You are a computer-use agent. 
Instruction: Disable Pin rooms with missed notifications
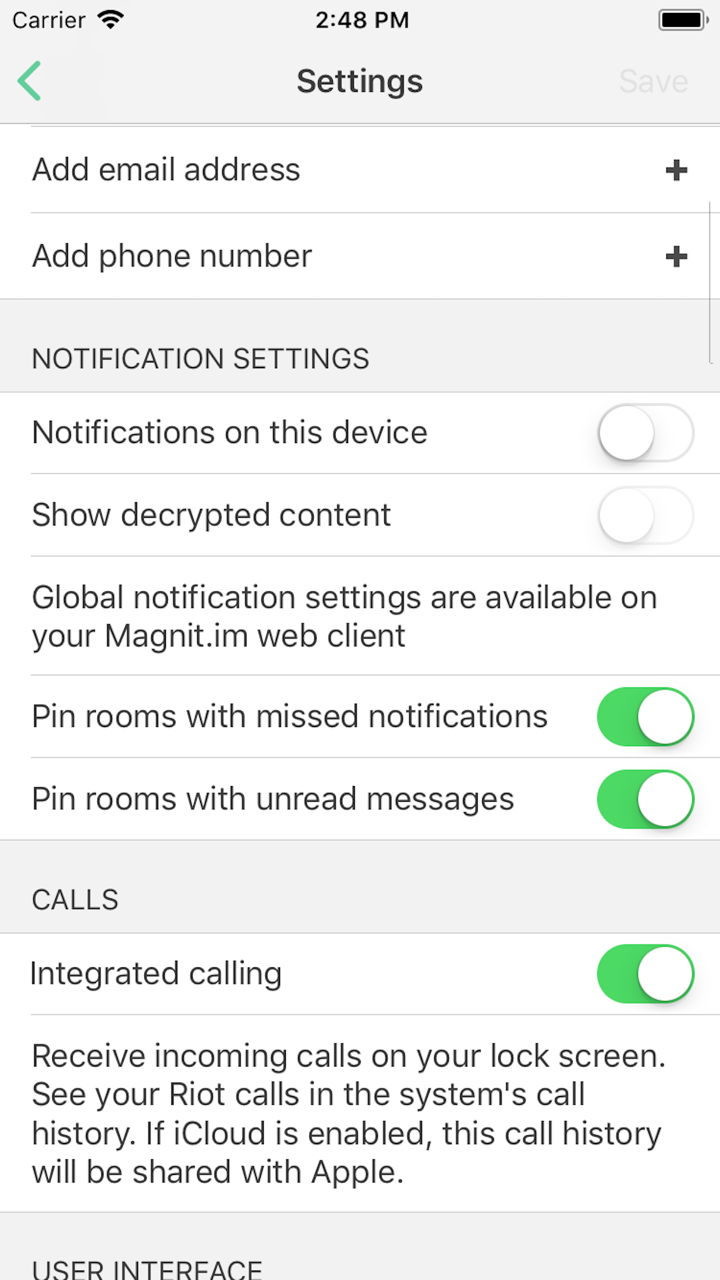click(645, 716)
